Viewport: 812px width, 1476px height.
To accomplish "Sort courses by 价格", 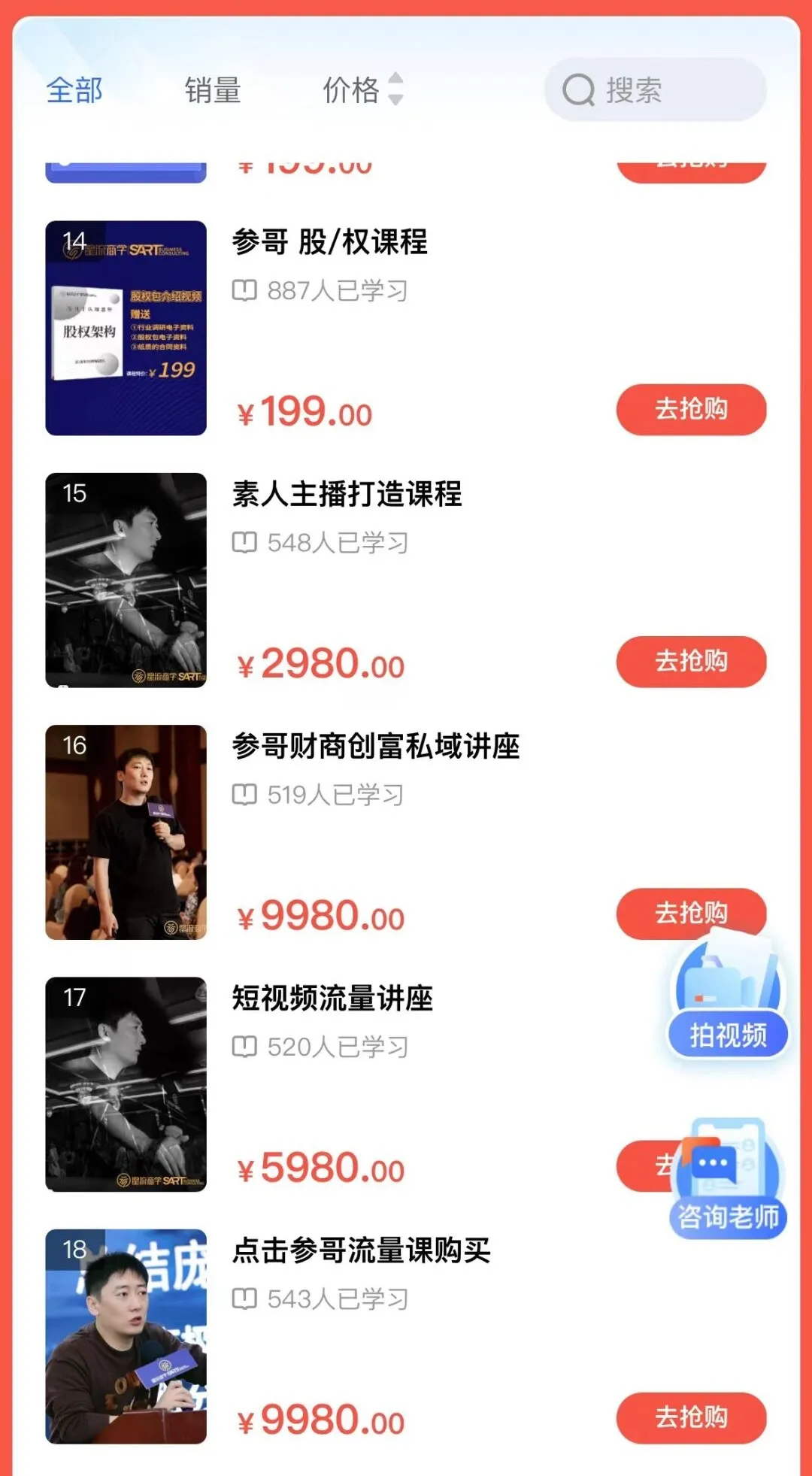I will [362, 90].
